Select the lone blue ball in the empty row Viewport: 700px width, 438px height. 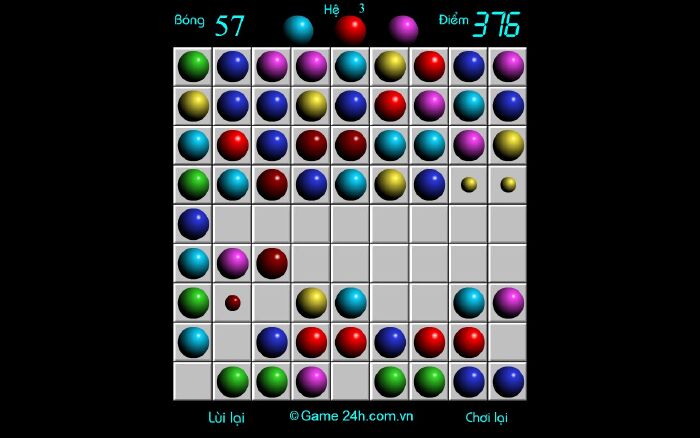point(193,223)
